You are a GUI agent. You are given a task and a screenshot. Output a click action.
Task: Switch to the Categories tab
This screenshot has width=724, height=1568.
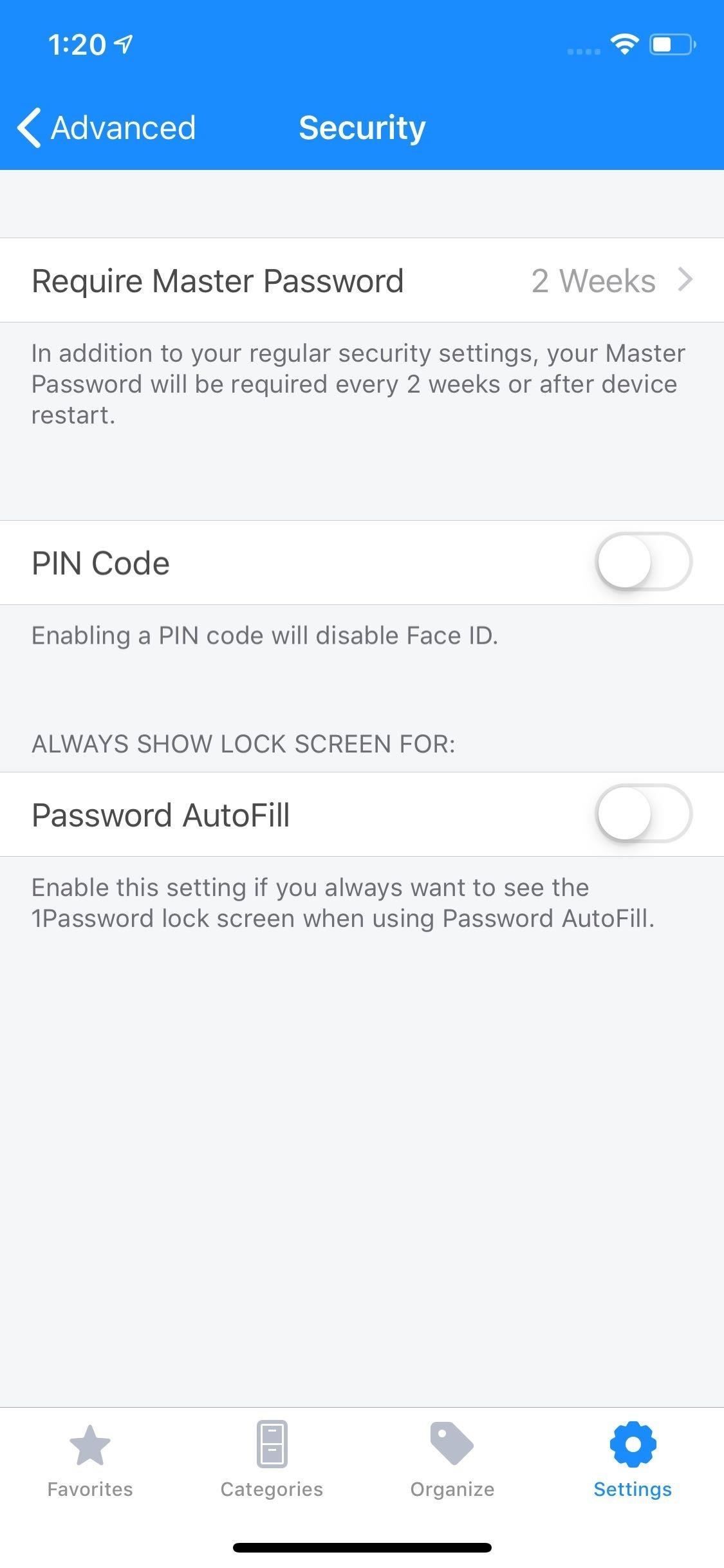(272, 1468)
